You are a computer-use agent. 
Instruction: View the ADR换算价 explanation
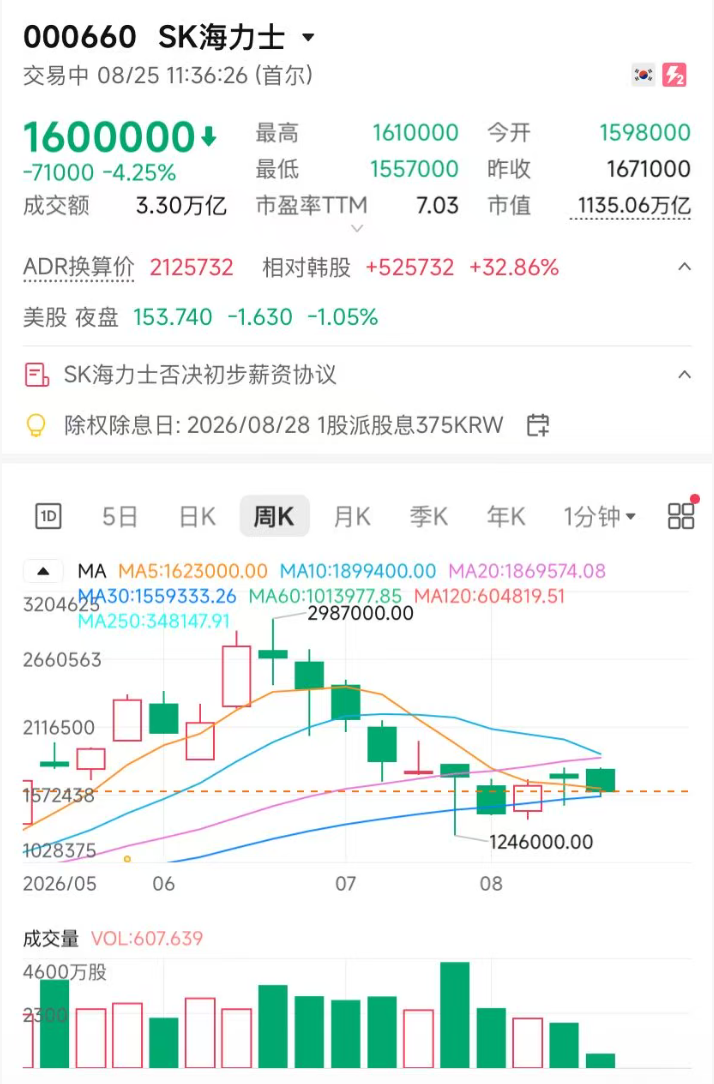coord(78,268)
